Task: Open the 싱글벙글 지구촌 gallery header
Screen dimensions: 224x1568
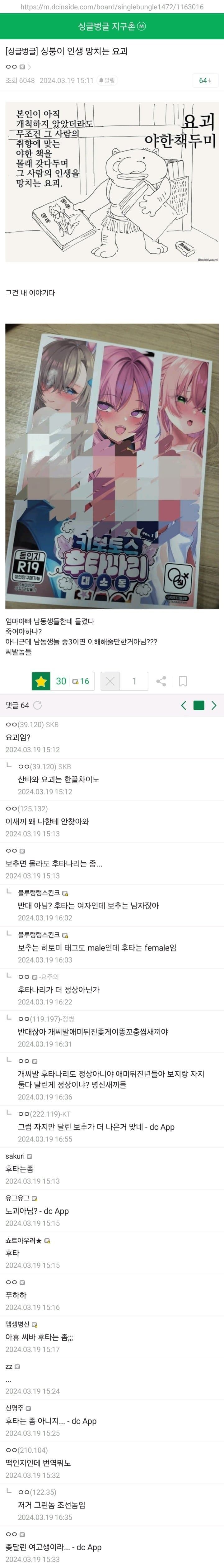Action: 112,26
